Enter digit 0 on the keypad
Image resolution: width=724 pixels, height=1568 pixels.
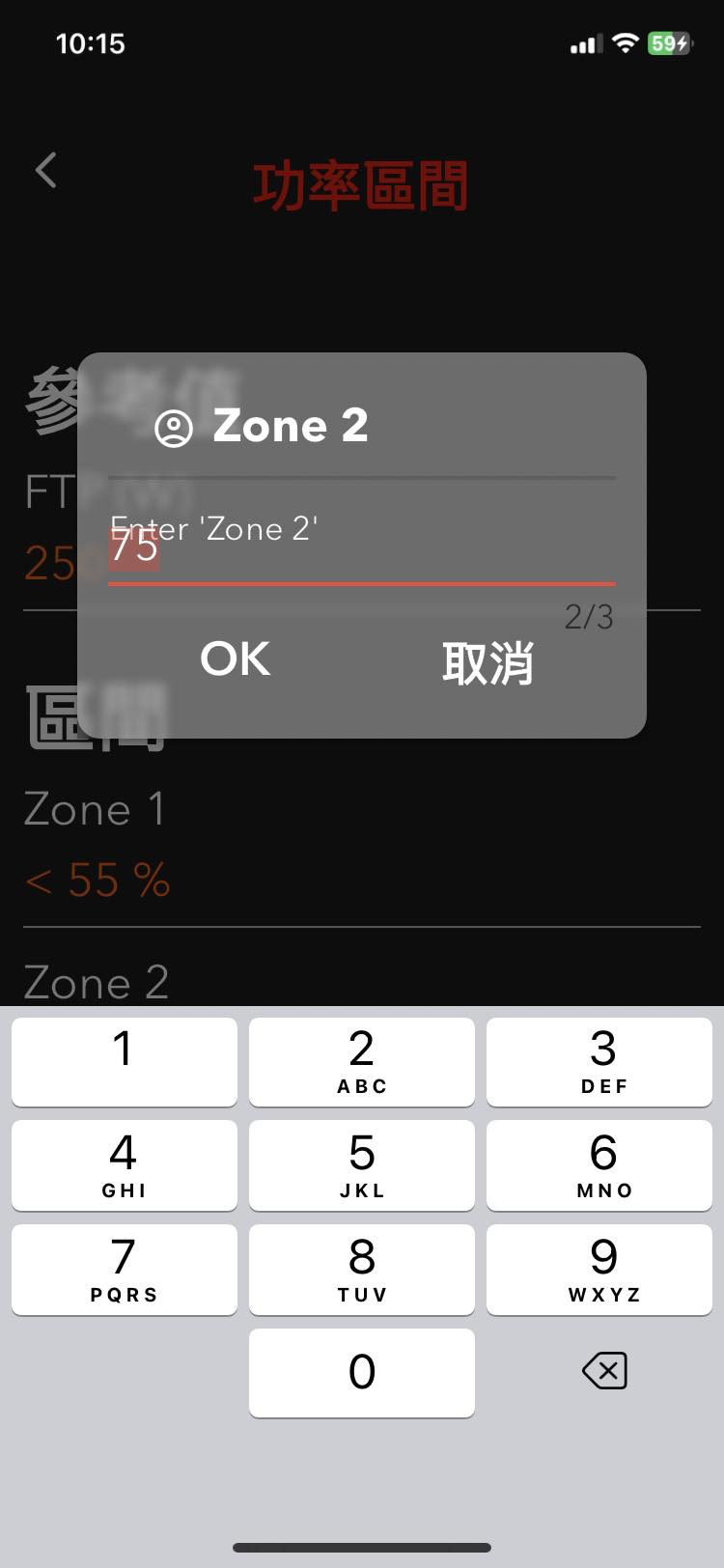tap(362, 1372)
